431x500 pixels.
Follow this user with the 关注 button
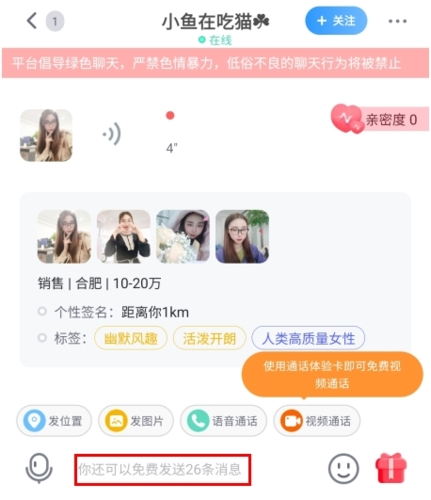(x=336, y=21)
